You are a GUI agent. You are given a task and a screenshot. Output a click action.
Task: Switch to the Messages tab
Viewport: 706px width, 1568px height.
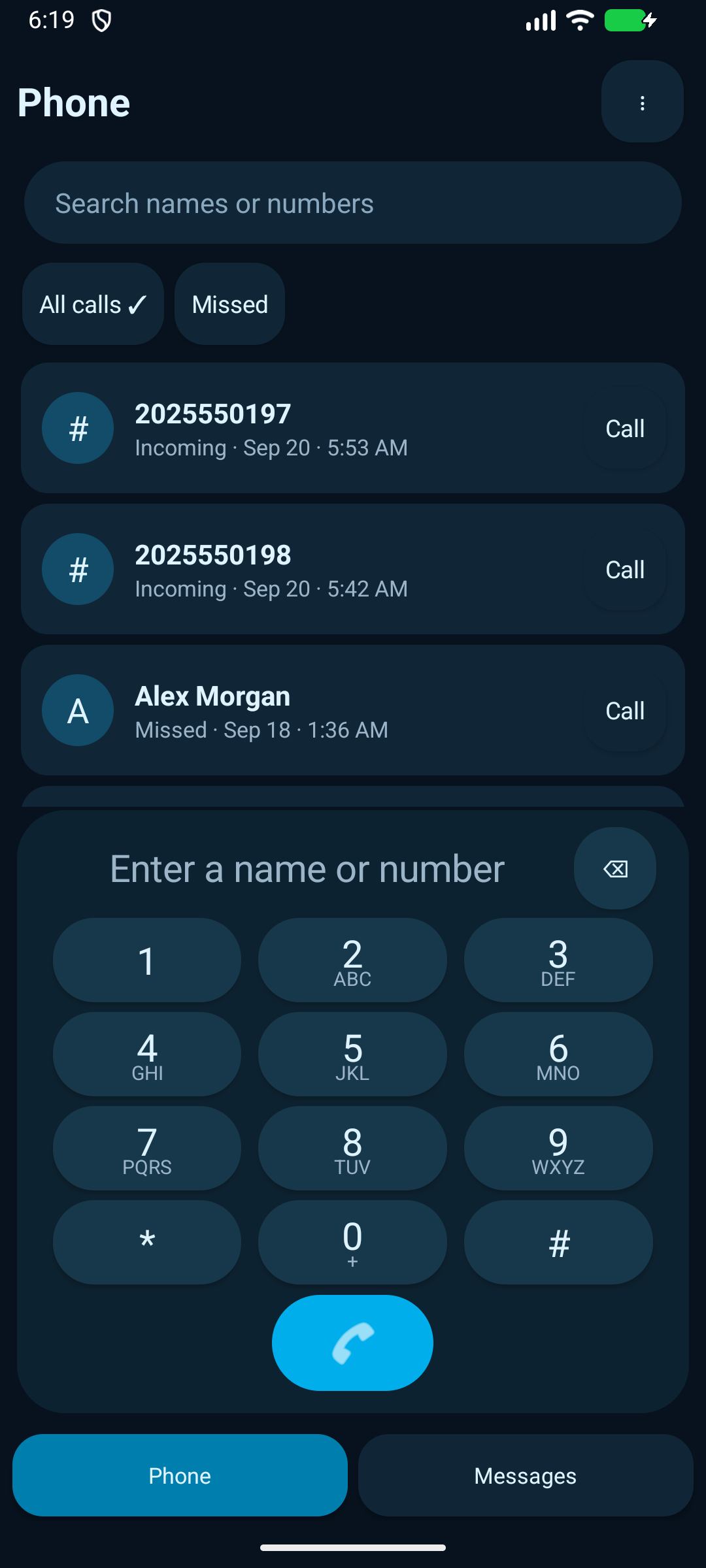coord(526,1475)
